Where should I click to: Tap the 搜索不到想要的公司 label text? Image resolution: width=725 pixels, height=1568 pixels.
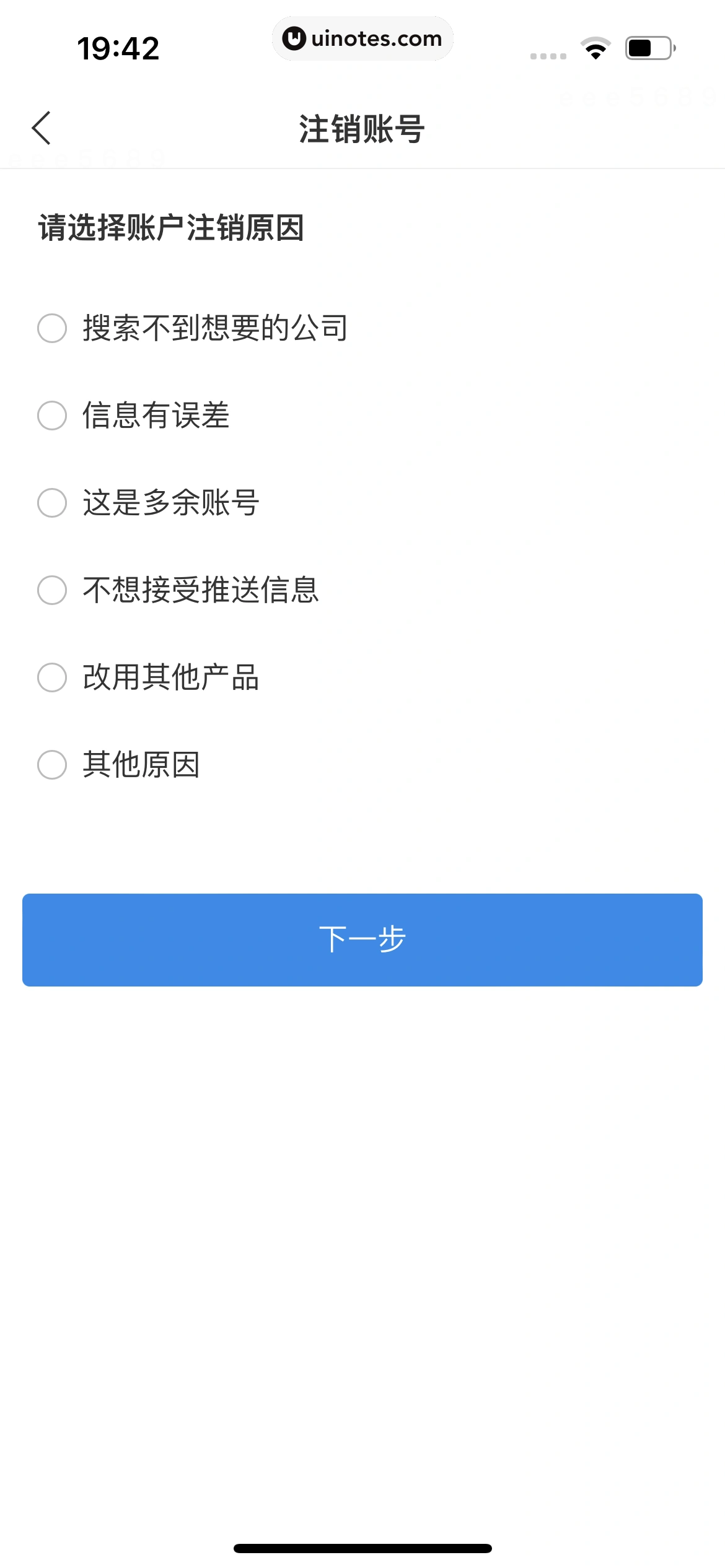point(215,328)
